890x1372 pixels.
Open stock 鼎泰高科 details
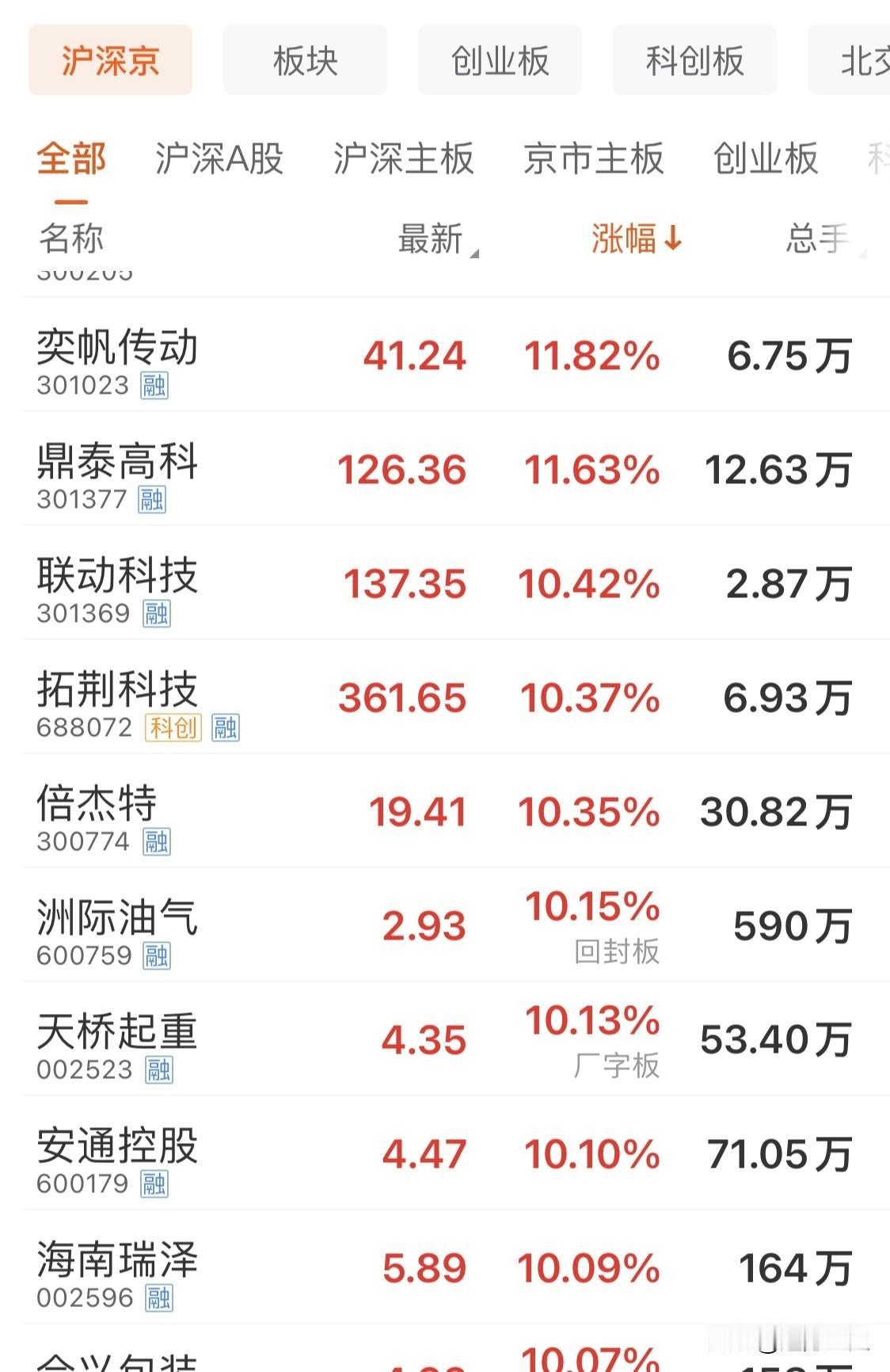pos(117,462)
